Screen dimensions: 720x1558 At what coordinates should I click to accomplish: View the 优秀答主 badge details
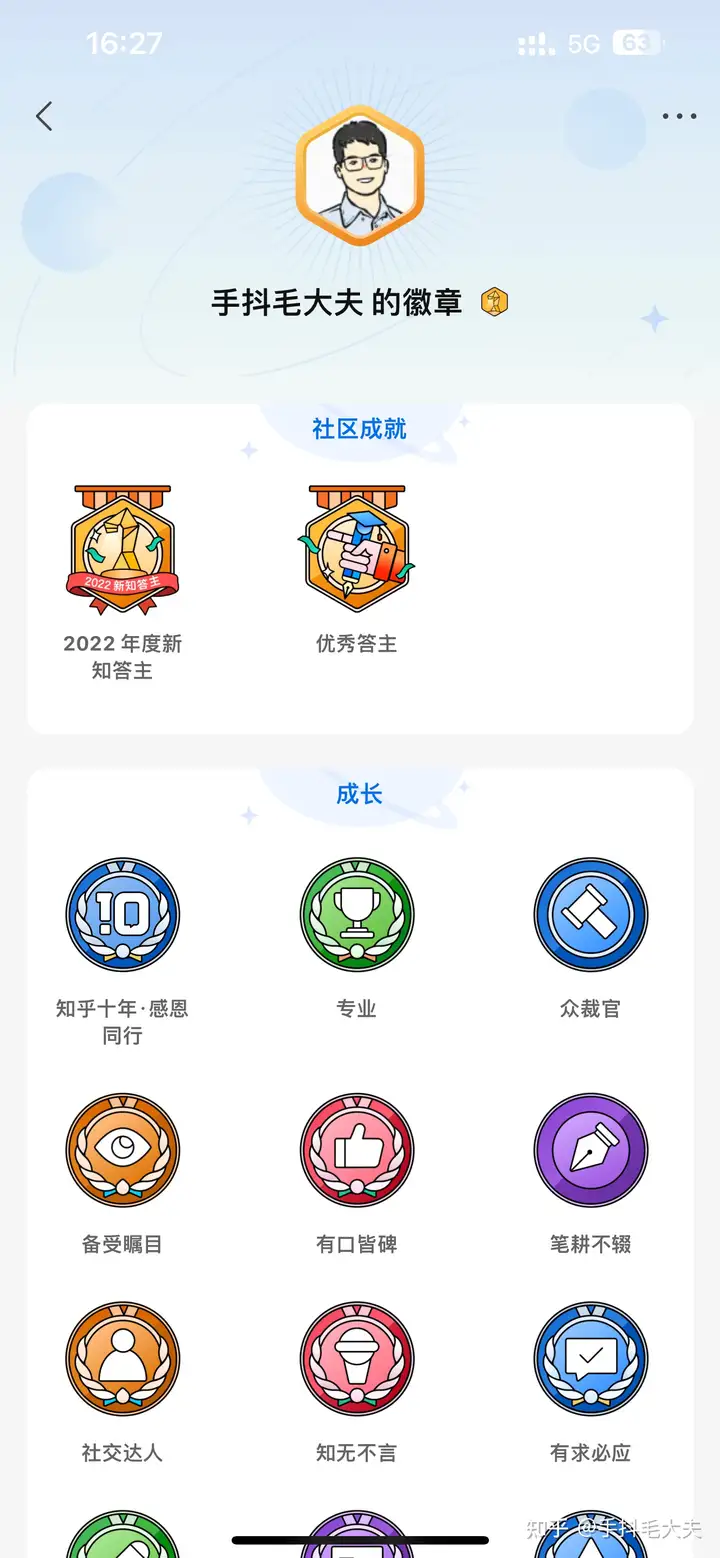(x=357, y=550)
